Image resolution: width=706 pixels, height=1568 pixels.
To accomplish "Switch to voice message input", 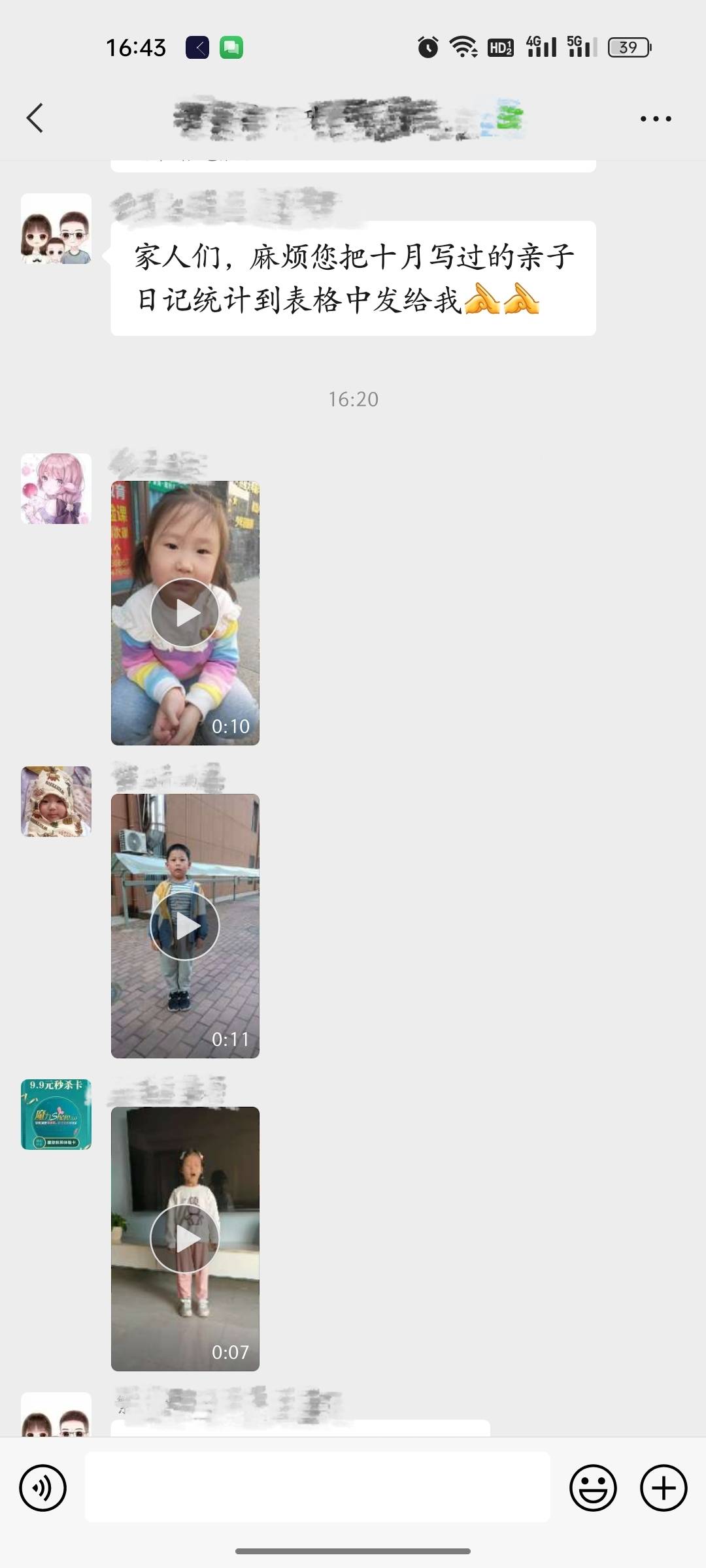I will 43,1488.
